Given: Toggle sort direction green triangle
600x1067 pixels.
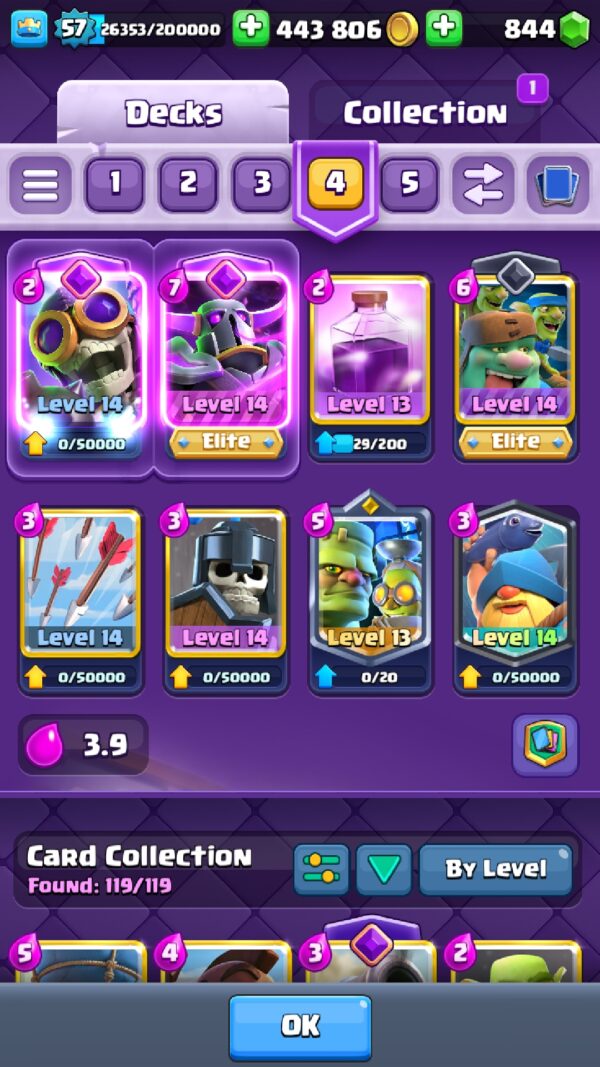Looking at the screenshot, I should (383, 868).
